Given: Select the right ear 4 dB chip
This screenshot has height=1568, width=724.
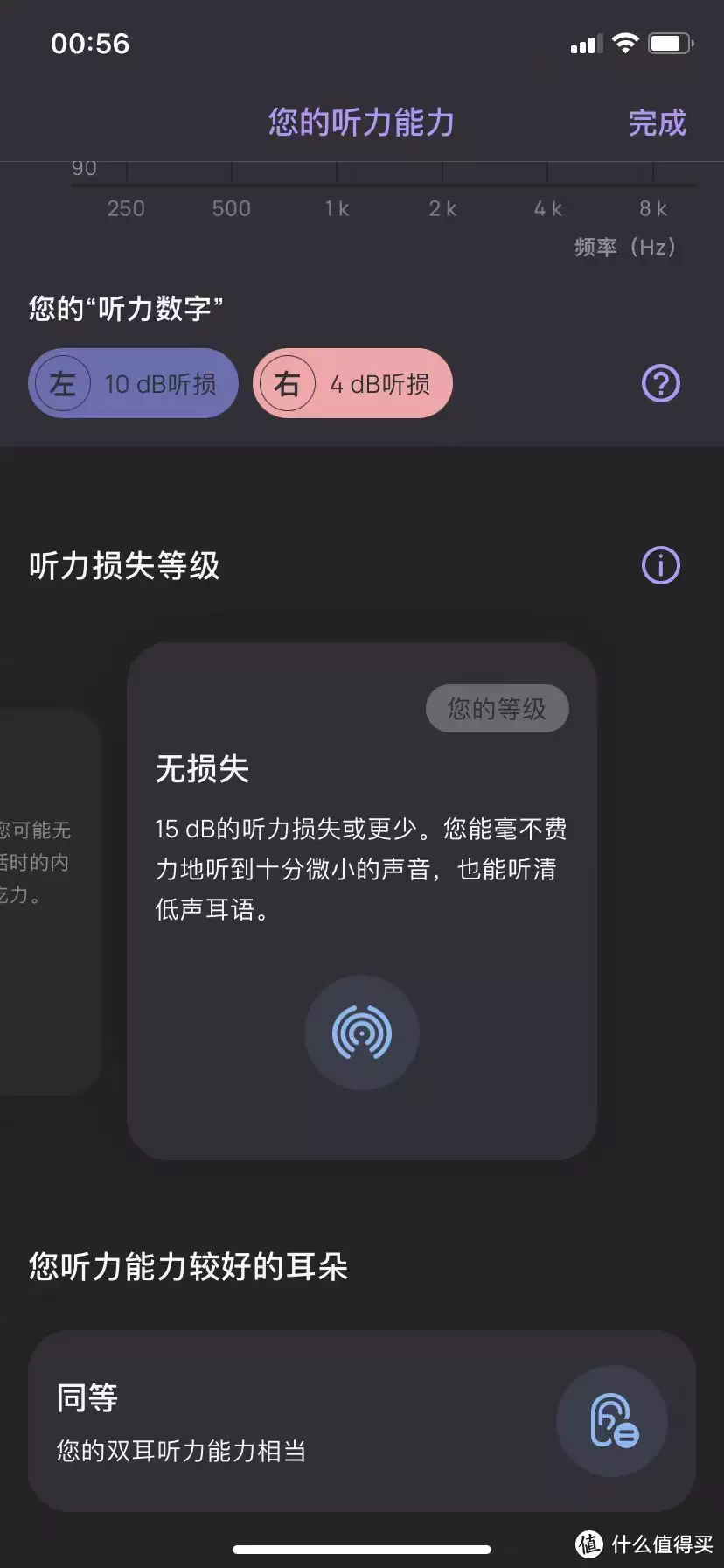Looking at the screenshot, I should click(352, 383).
